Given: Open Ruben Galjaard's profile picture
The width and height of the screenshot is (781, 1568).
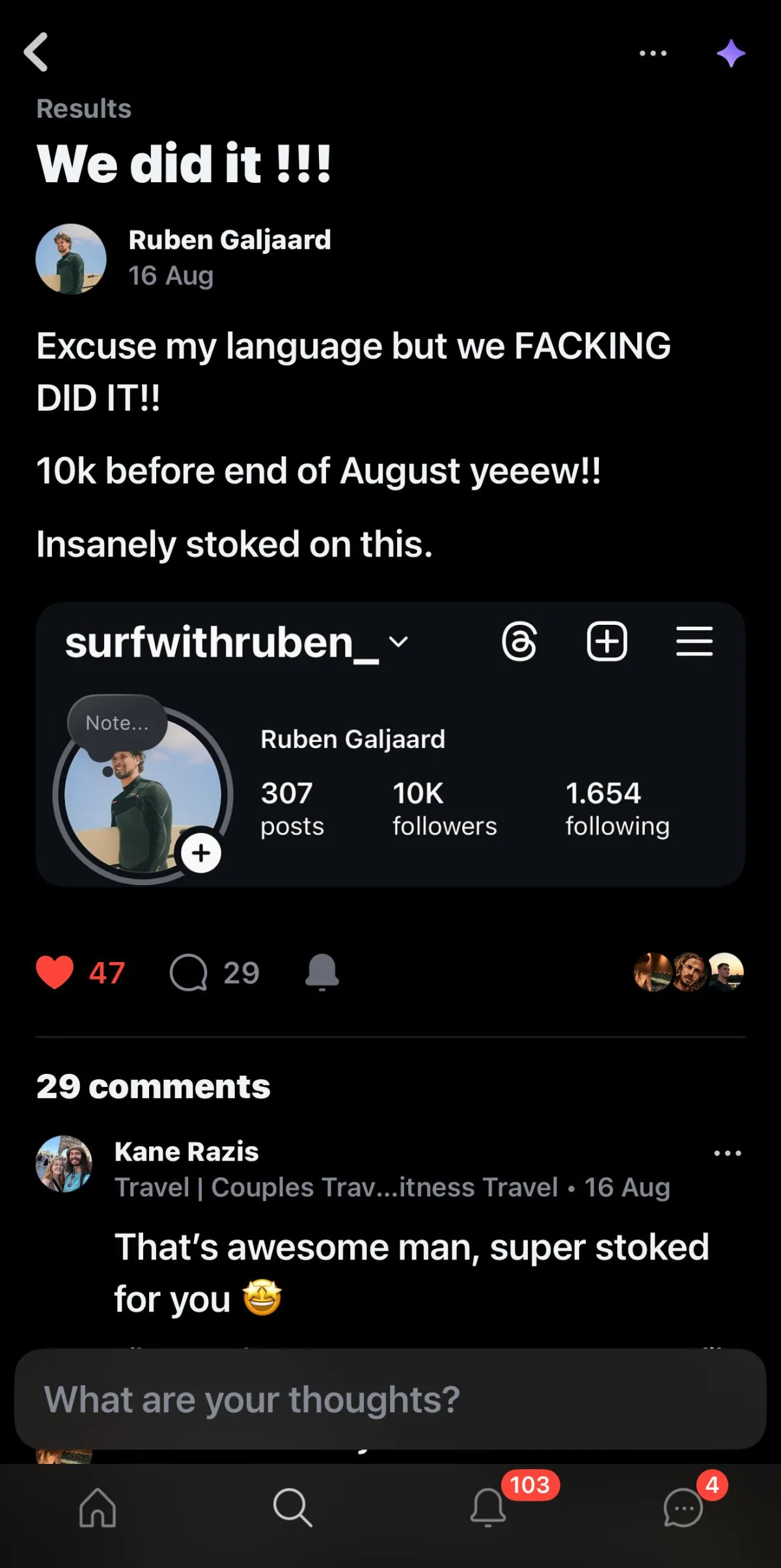Looking at the screenshot, I should click(71, 259).
